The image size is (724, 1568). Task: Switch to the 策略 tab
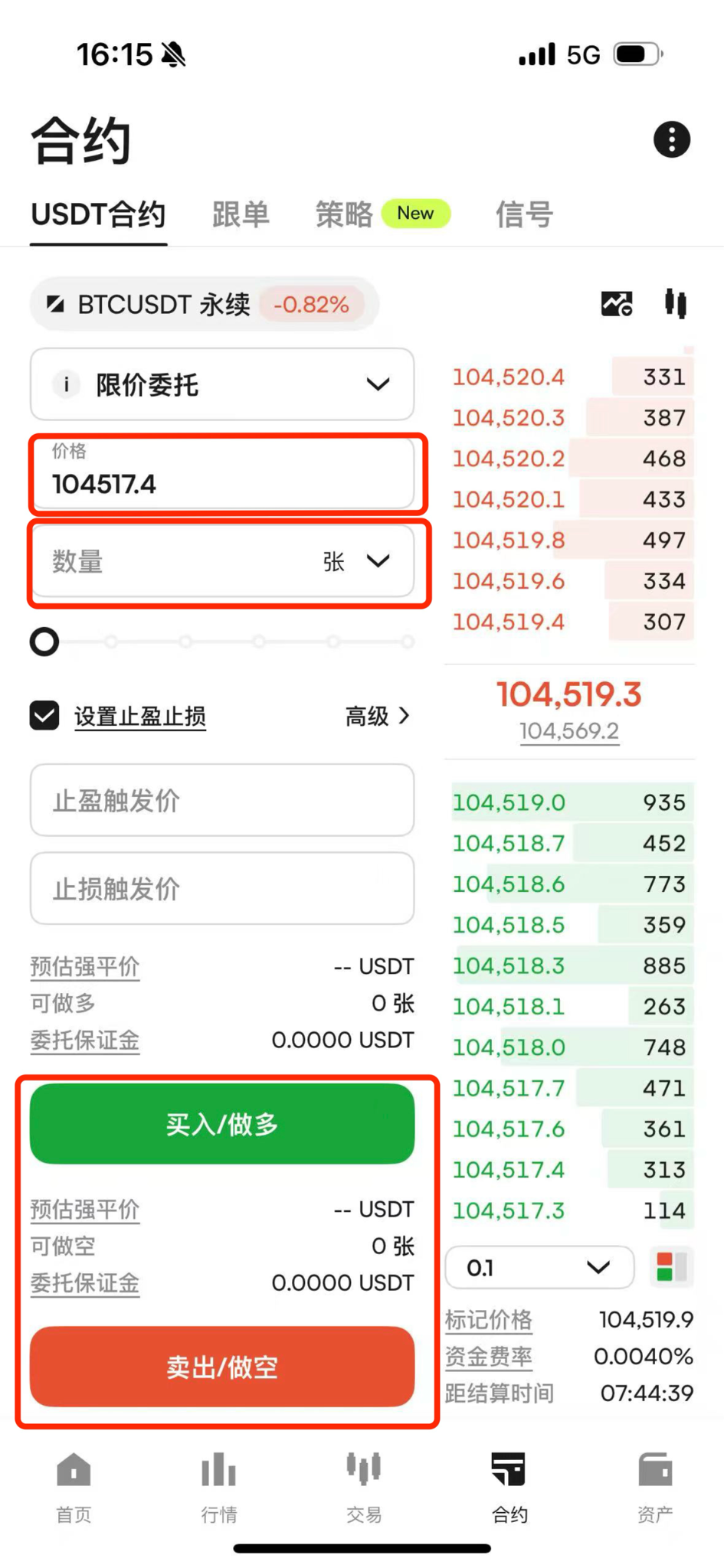point(344,214)
